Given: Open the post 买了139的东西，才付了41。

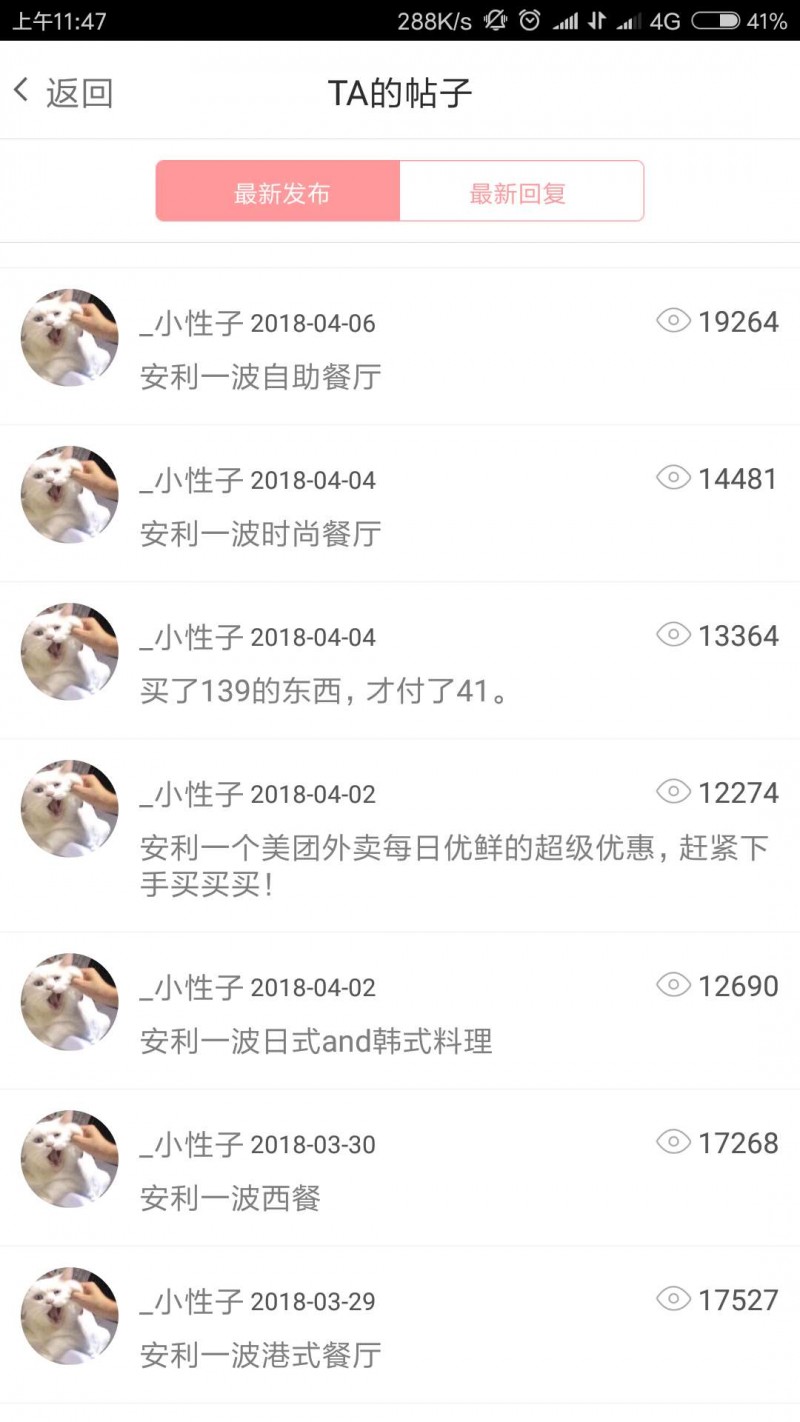Looking at the screenshot, I should tap(325, 691).
